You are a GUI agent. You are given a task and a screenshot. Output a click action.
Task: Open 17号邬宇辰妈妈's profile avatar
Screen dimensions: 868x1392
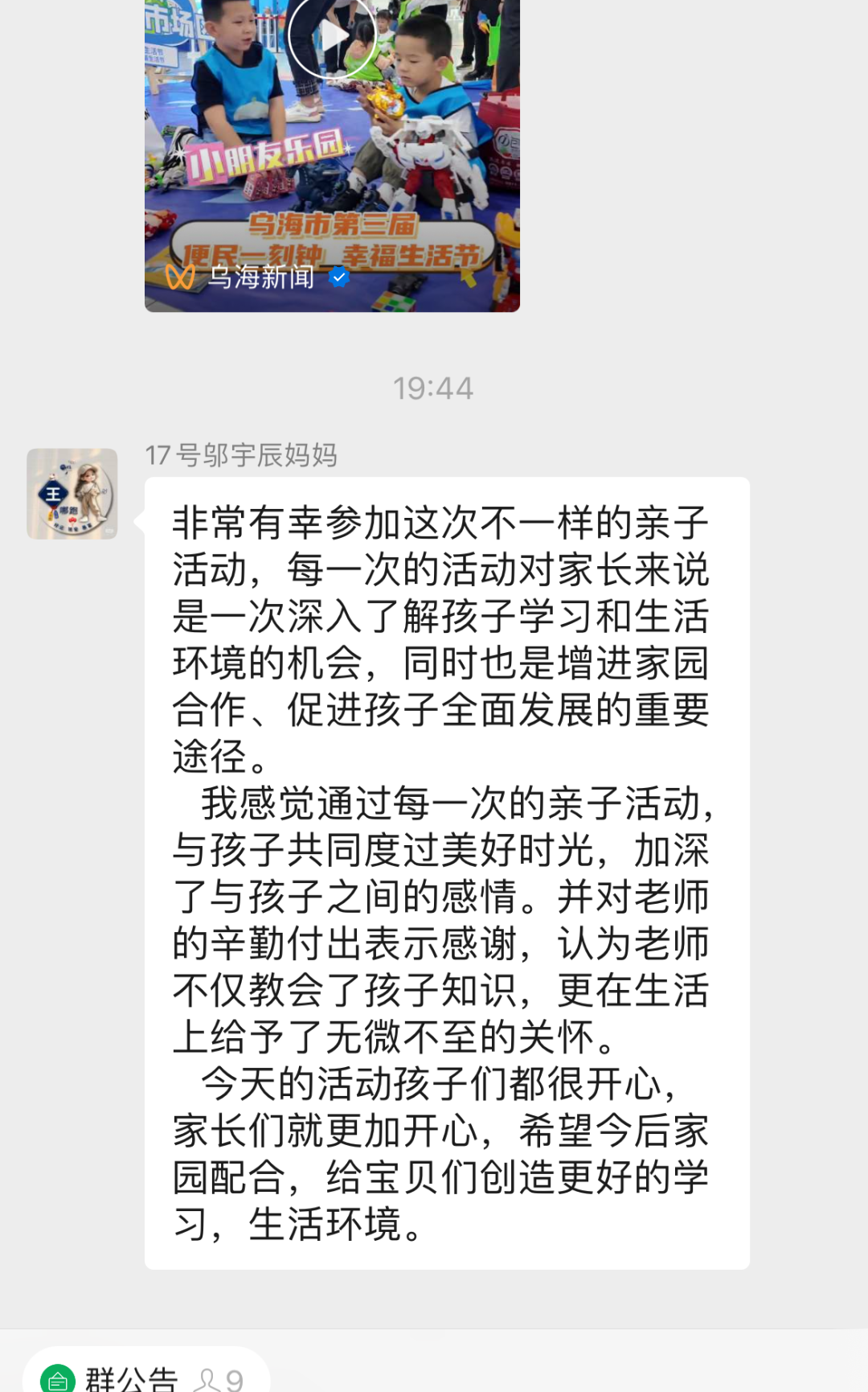(72, 494)
